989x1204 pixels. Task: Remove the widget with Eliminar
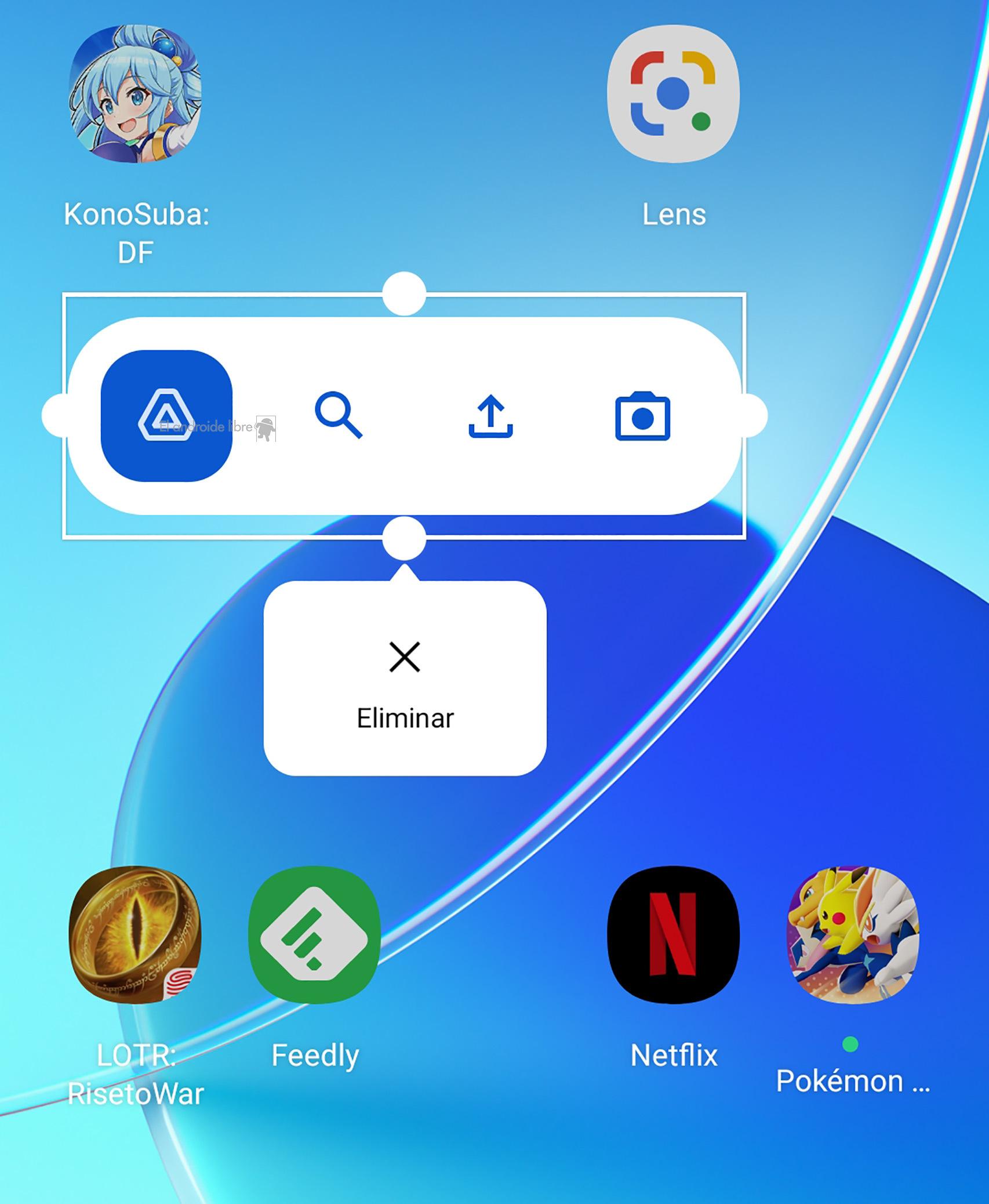click(x=405, y=678)
